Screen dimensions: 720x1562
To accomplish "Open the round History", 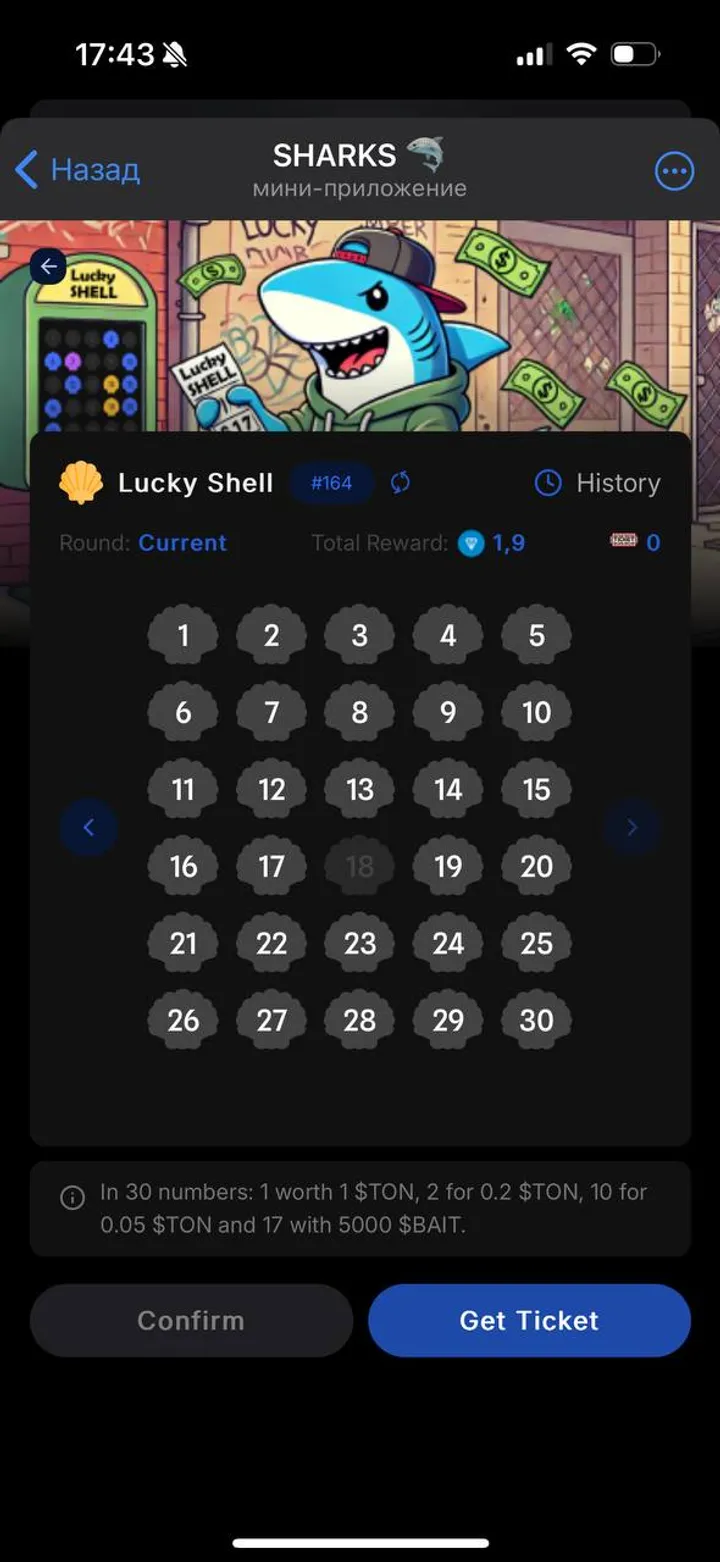I will click(x=598, y=483).
